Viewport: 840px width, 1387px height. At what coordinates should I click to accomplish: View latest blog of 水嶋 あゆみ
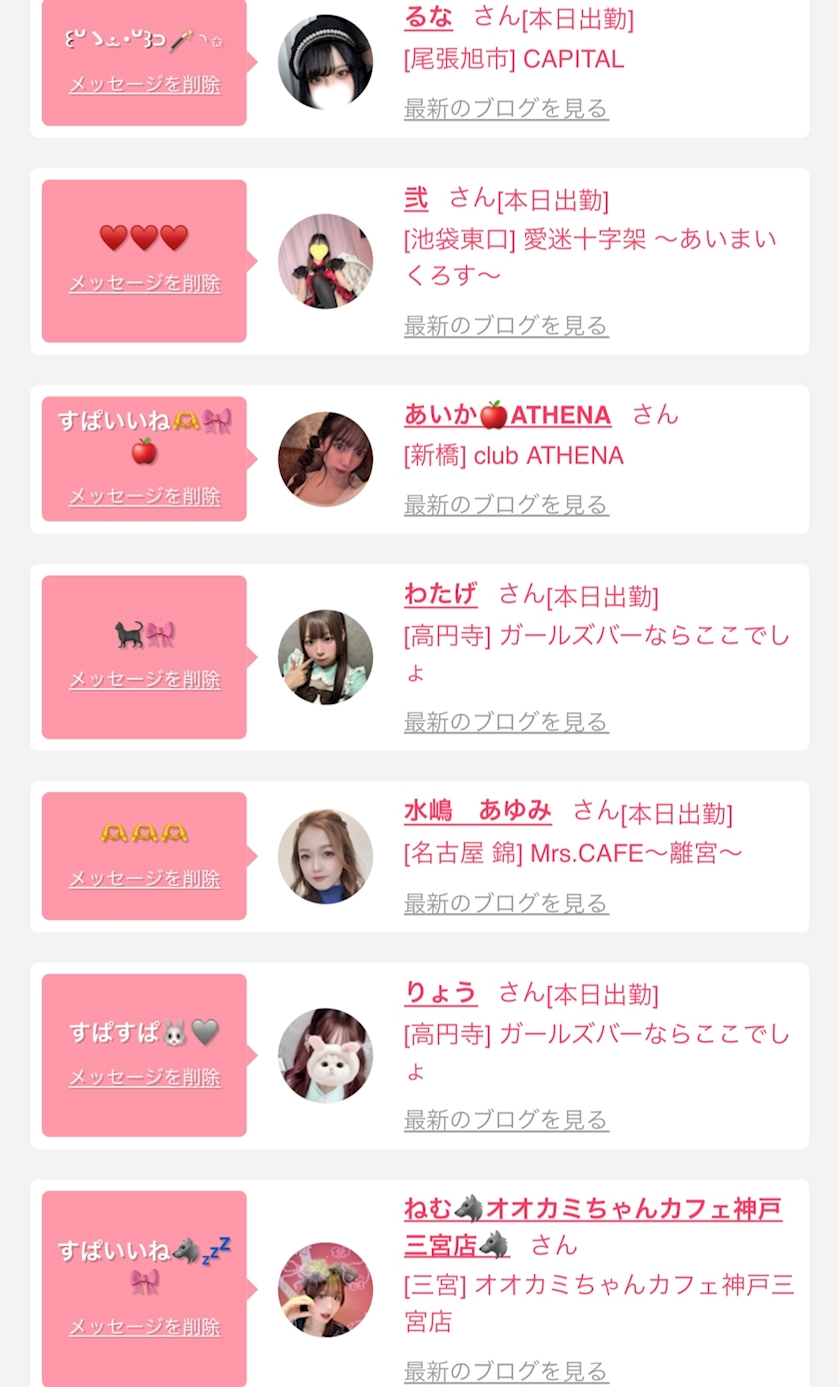click(506, 903)
